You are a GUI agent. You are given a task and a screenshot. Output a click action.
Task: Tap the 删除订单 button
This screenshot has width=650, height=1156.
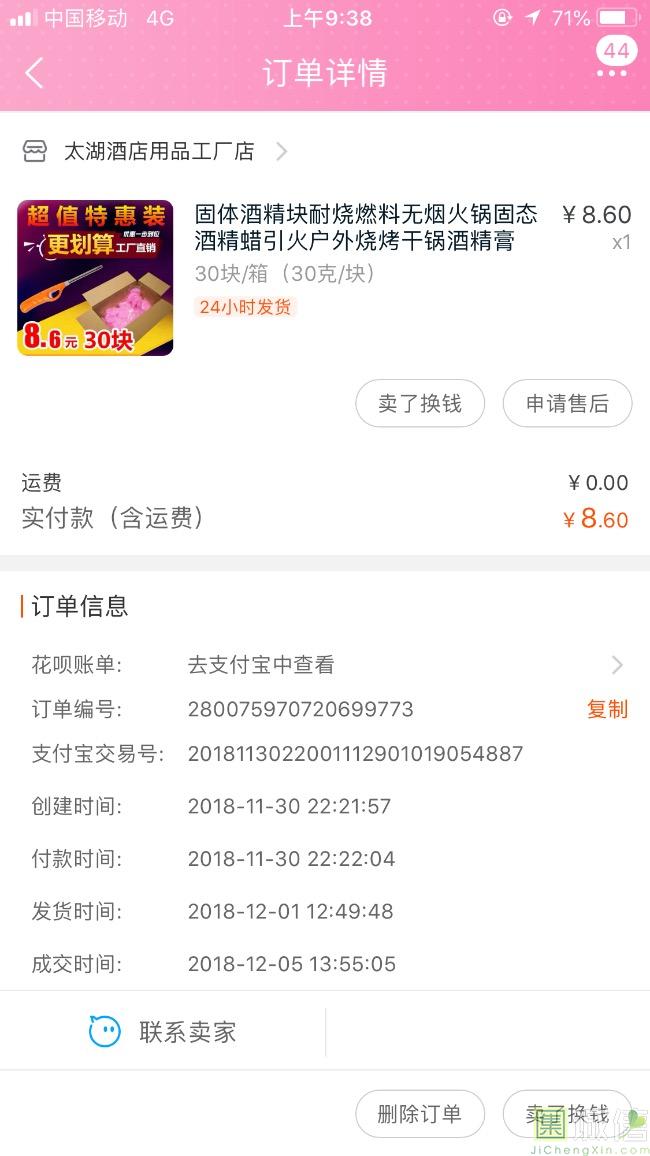pyautogui.click(x=420, y=1114)
